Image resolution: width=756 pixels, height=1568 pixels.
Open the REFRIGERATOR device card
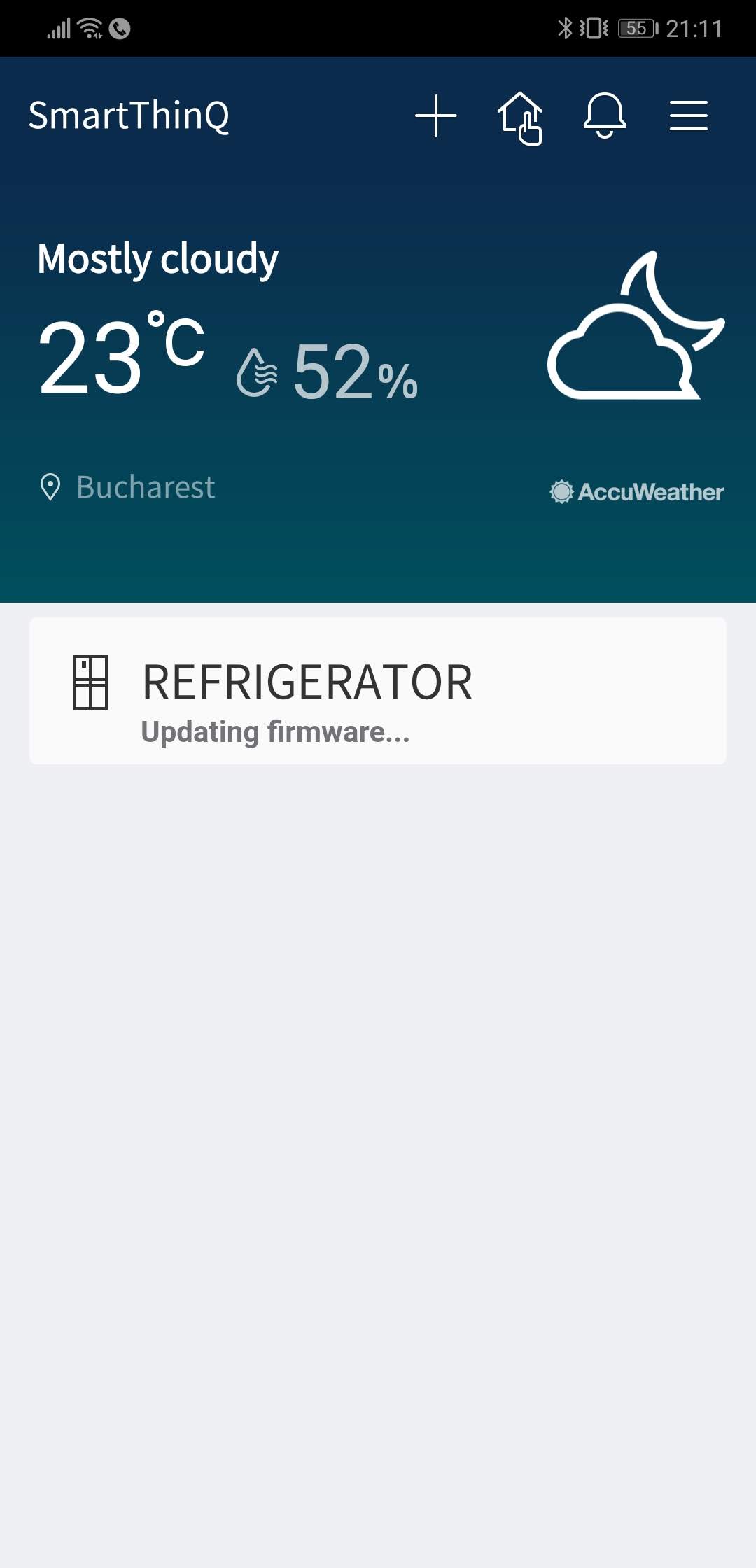coord(378,691)
